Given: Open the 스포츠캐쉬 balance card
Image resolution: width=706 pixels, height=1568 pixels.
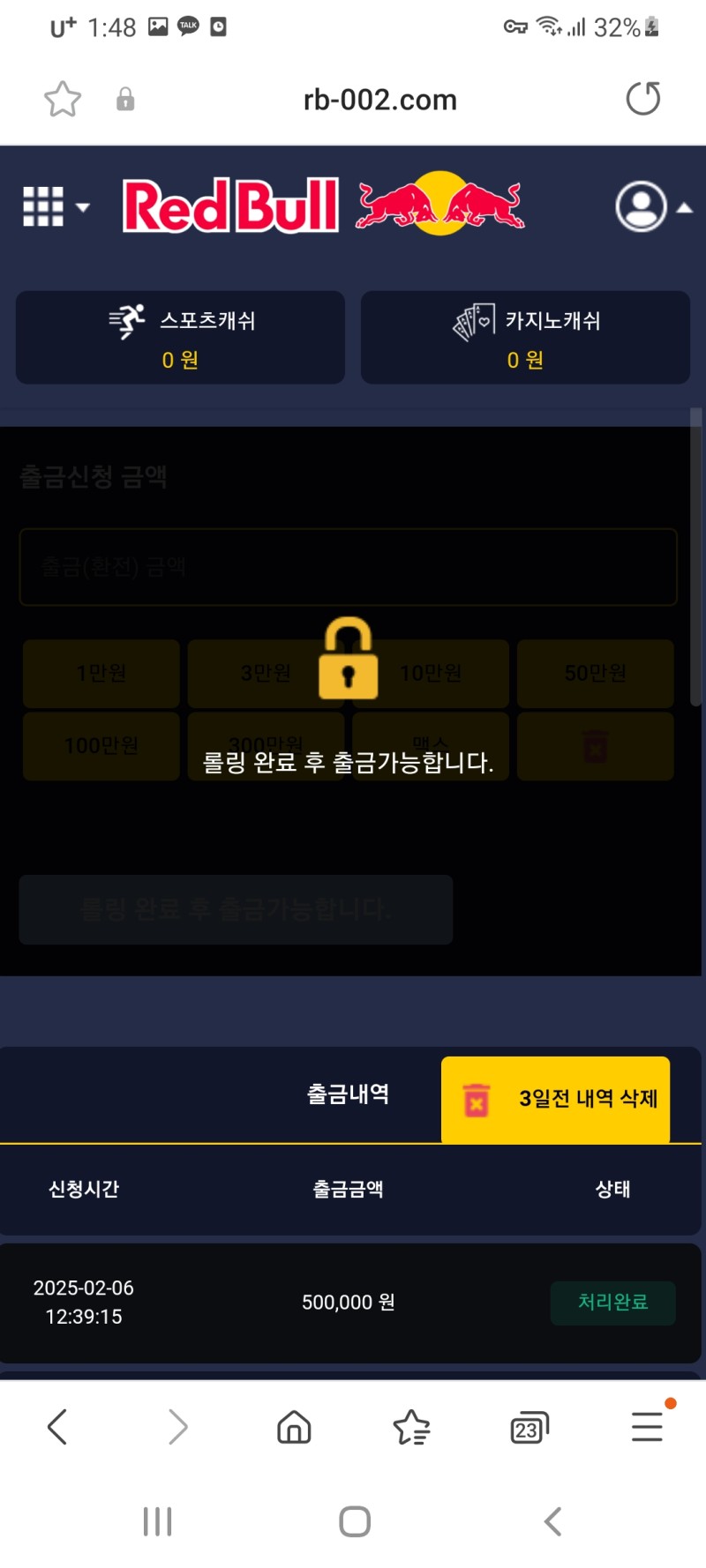Looking at the screenshot, I should pyautogui.click(x=180, y=338).
